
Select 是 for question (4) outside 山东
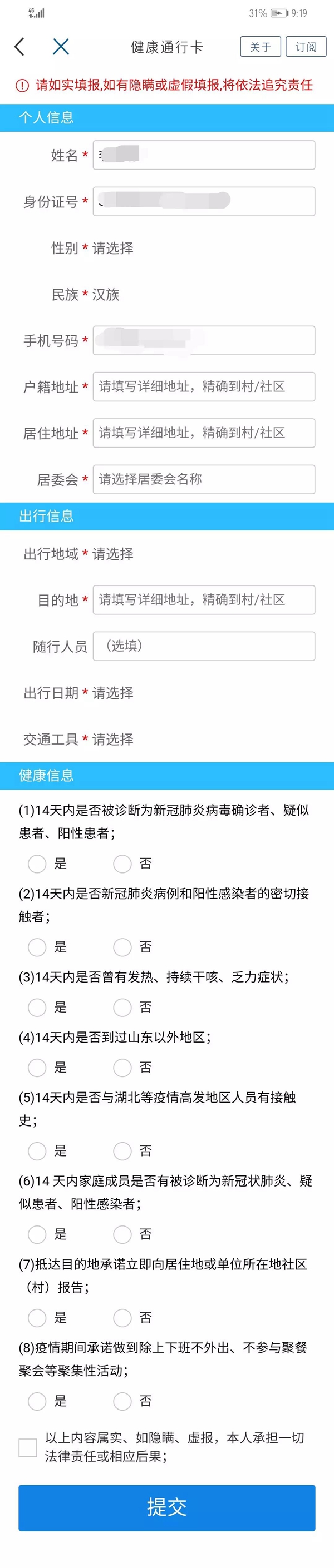point(37,1067)
